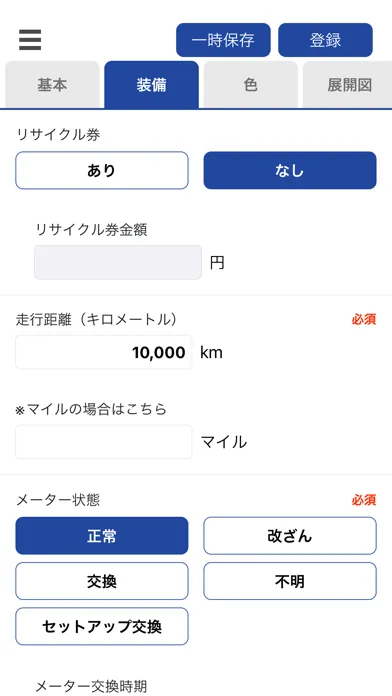Open the hamburger menu
Viewport: 392px width, 696px height.
point(30,40)
